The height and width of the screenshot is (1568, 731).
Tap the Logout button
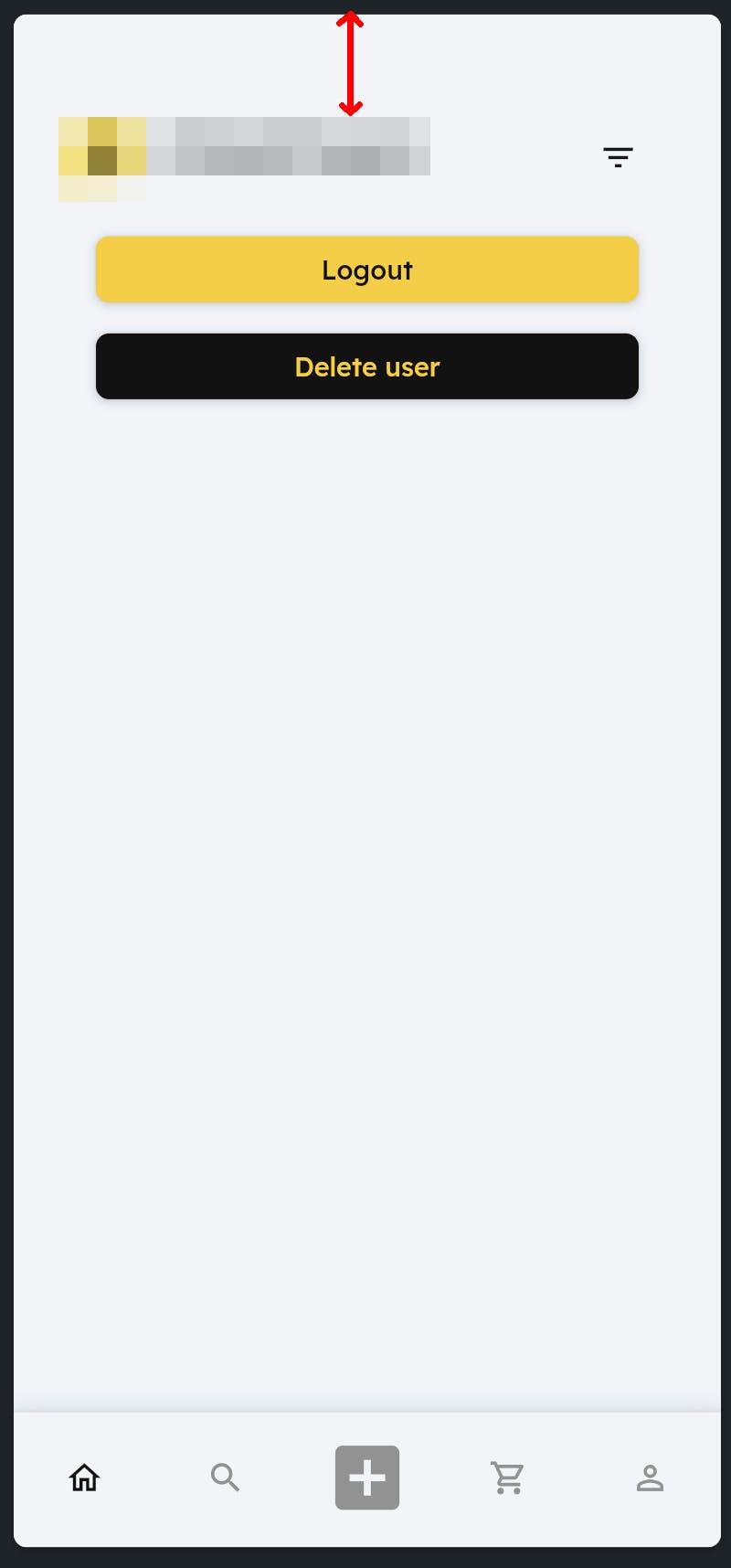click(x=366, y=270)
